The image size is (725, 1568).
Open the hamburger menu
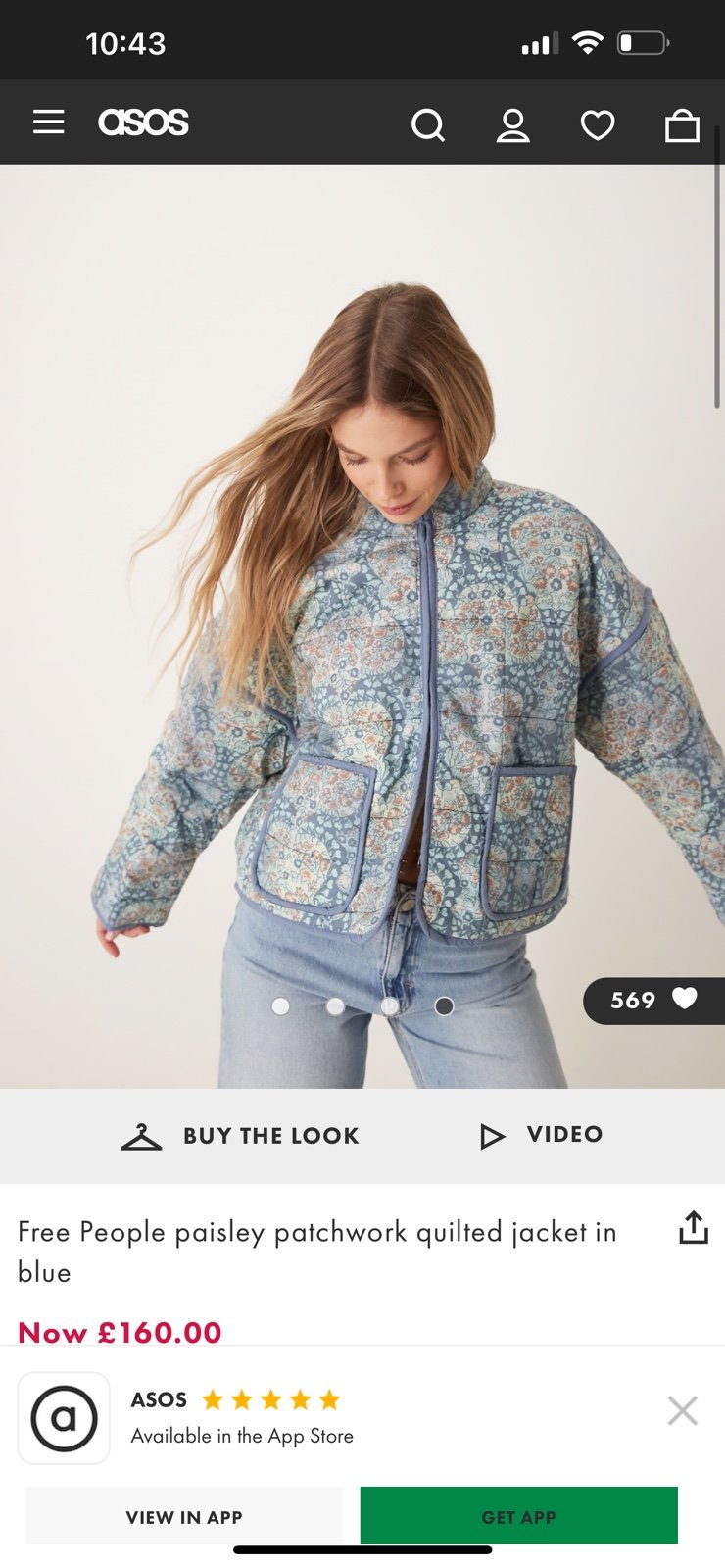coord(48,122)
